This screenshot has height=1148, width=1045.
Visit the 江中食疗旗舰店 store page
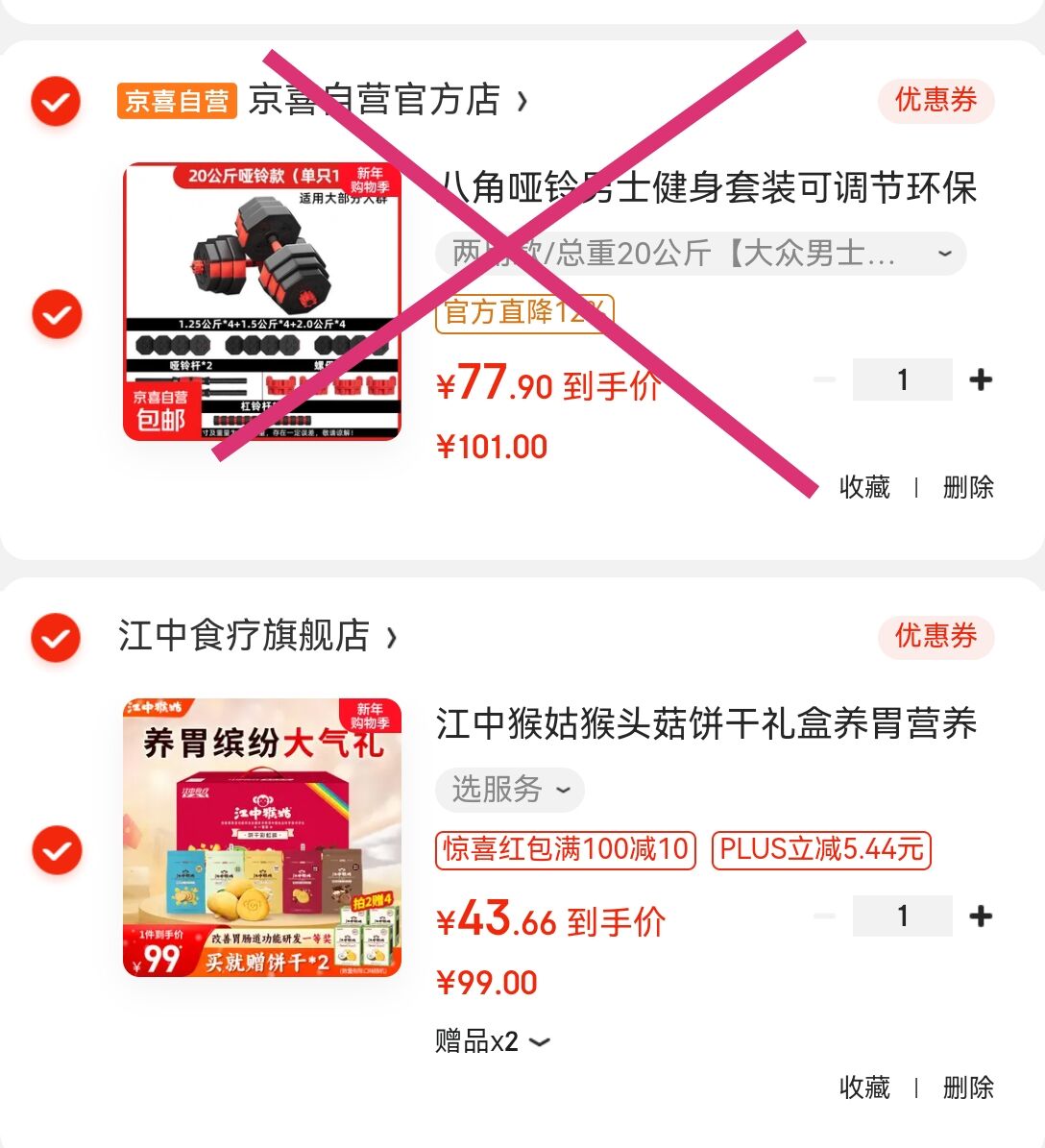[257, 636]
